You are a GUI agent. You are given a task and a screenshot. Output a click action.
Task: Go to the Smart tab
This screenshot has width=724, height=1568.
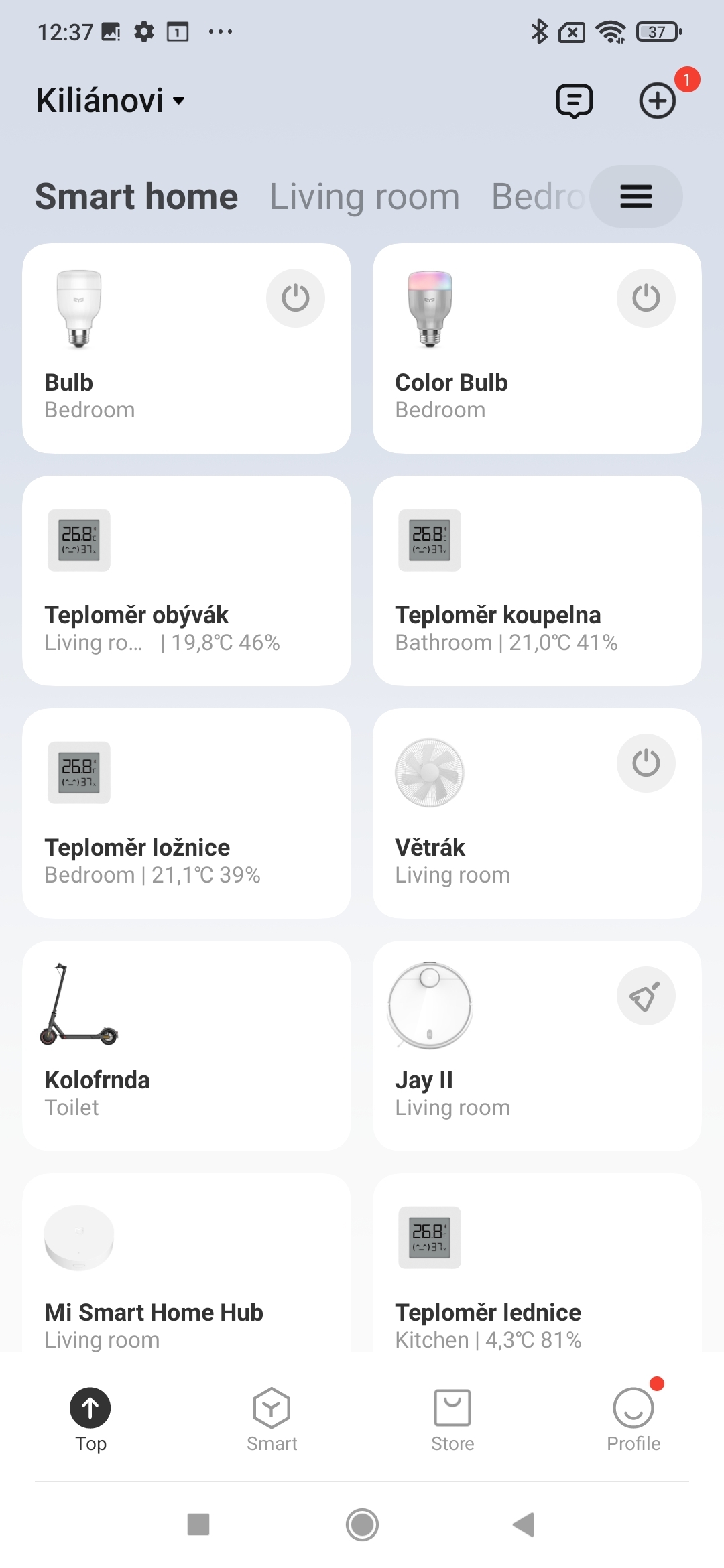(x=271, y=1418)
